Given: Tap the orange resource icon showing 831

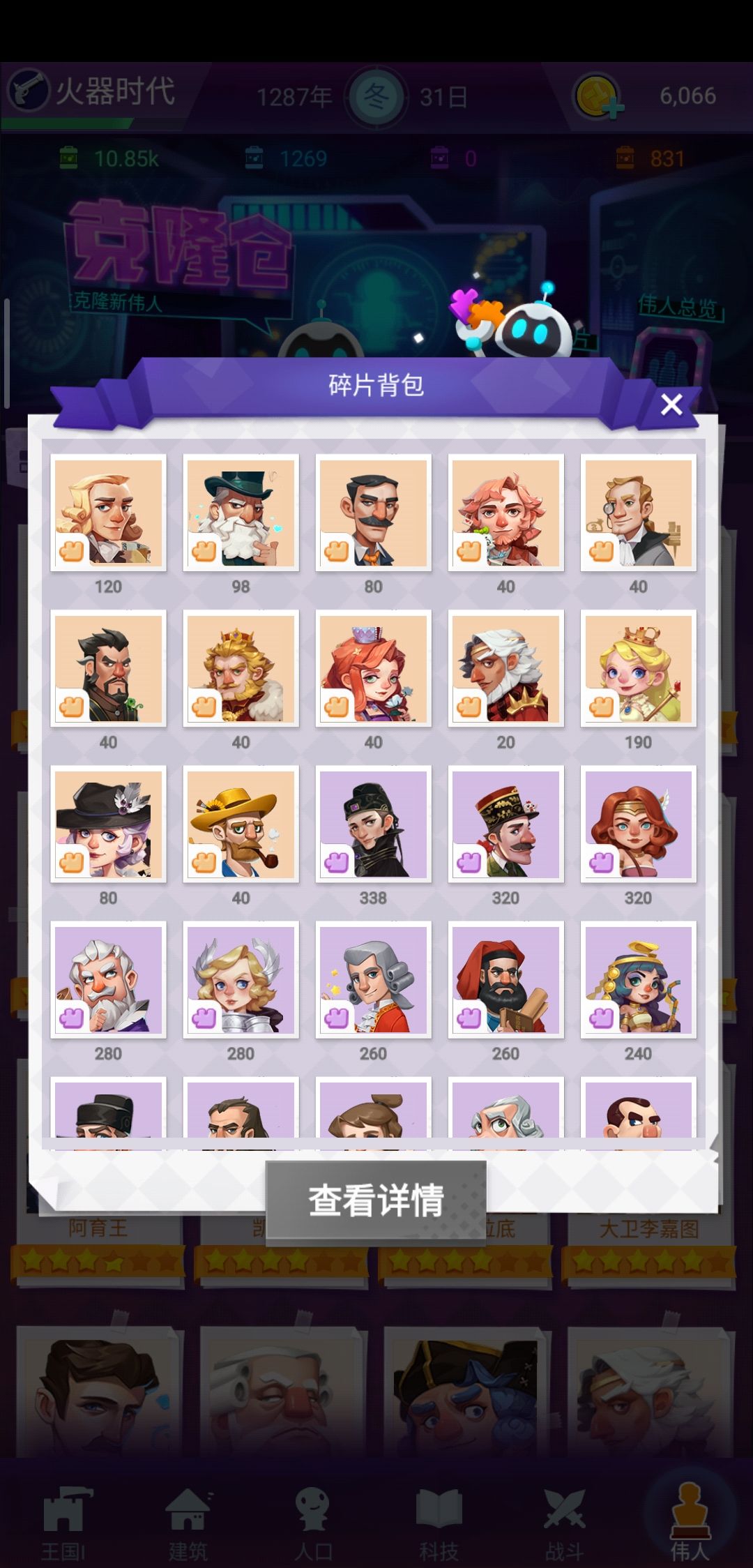Looking at the screenshot, I should 626,158.
